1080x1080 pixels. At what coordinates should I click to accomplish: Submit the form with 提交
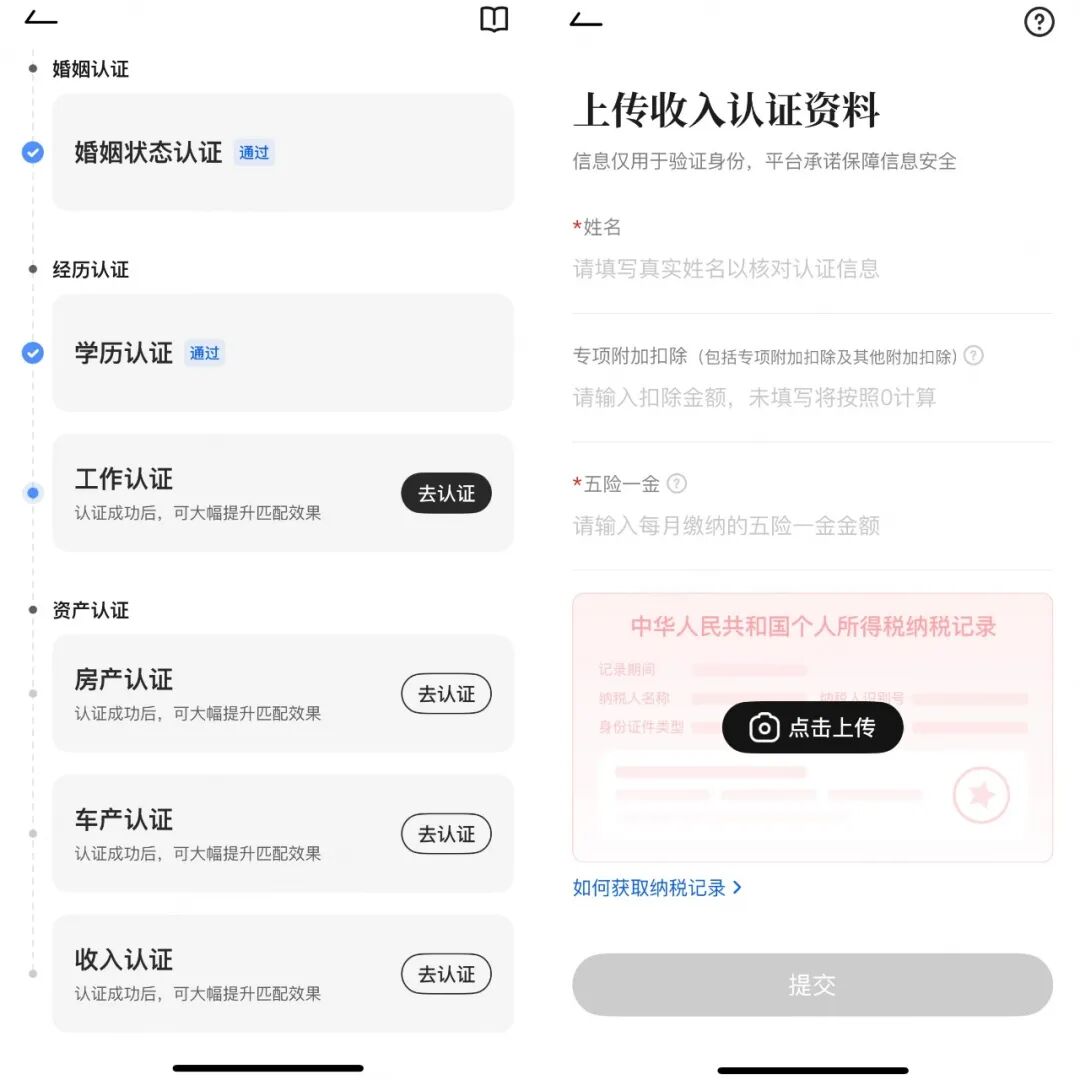coord(812,985)
